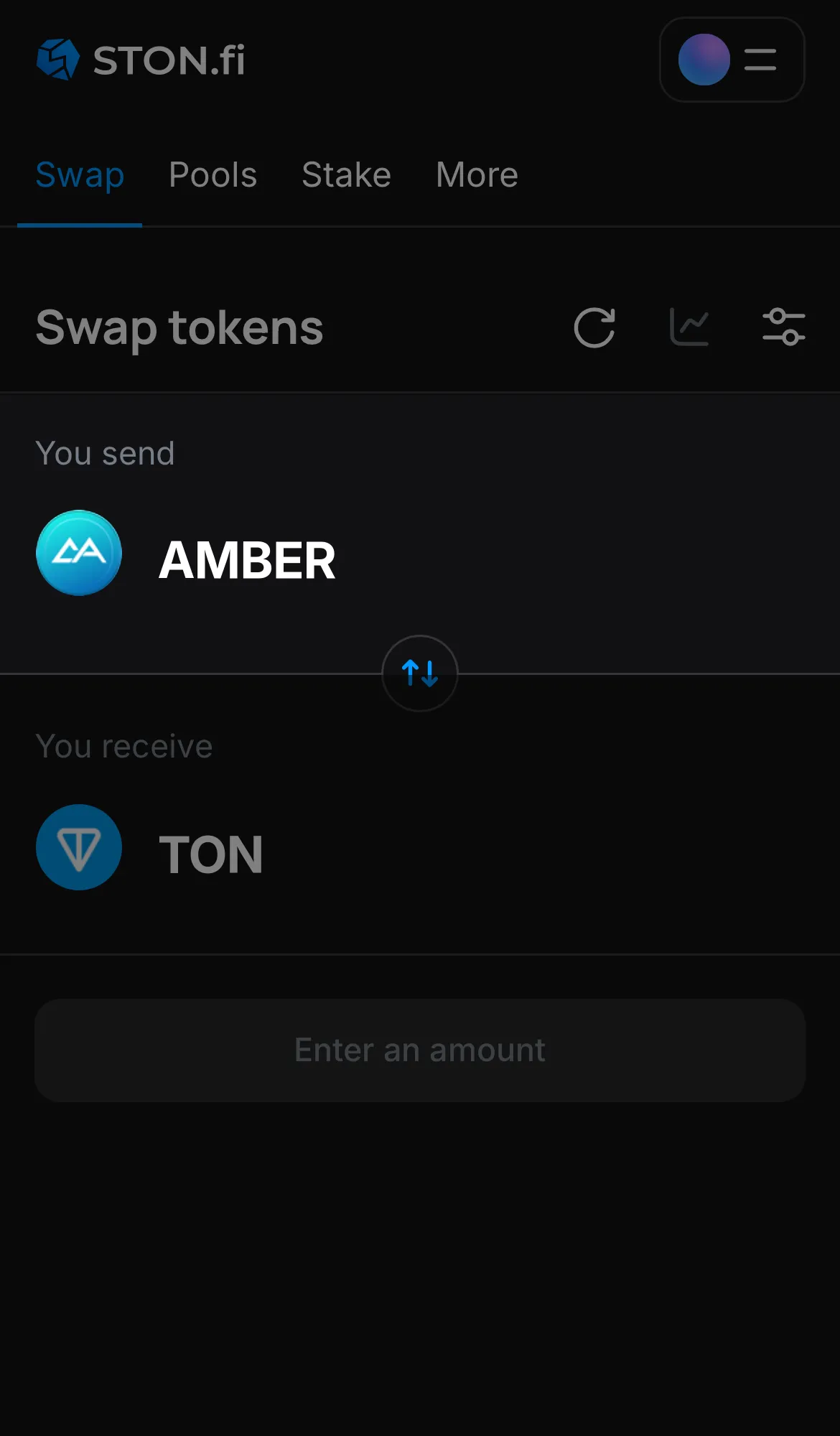This screenshot has height=1436, width=840.
Task: Click the wallet avatar circle
Action: (704, 60)
